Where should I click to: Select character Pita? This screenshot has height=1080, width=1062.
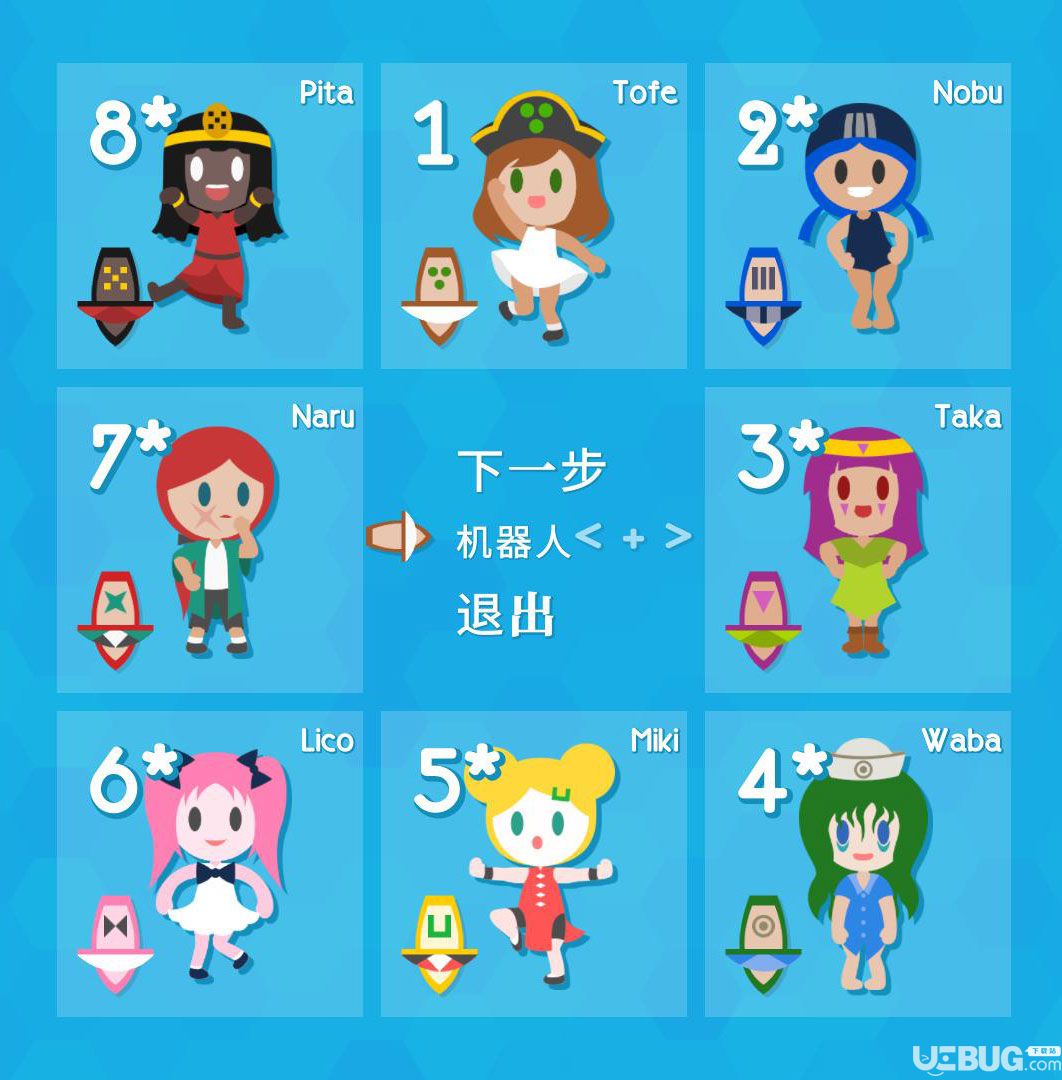pos(209,216)
